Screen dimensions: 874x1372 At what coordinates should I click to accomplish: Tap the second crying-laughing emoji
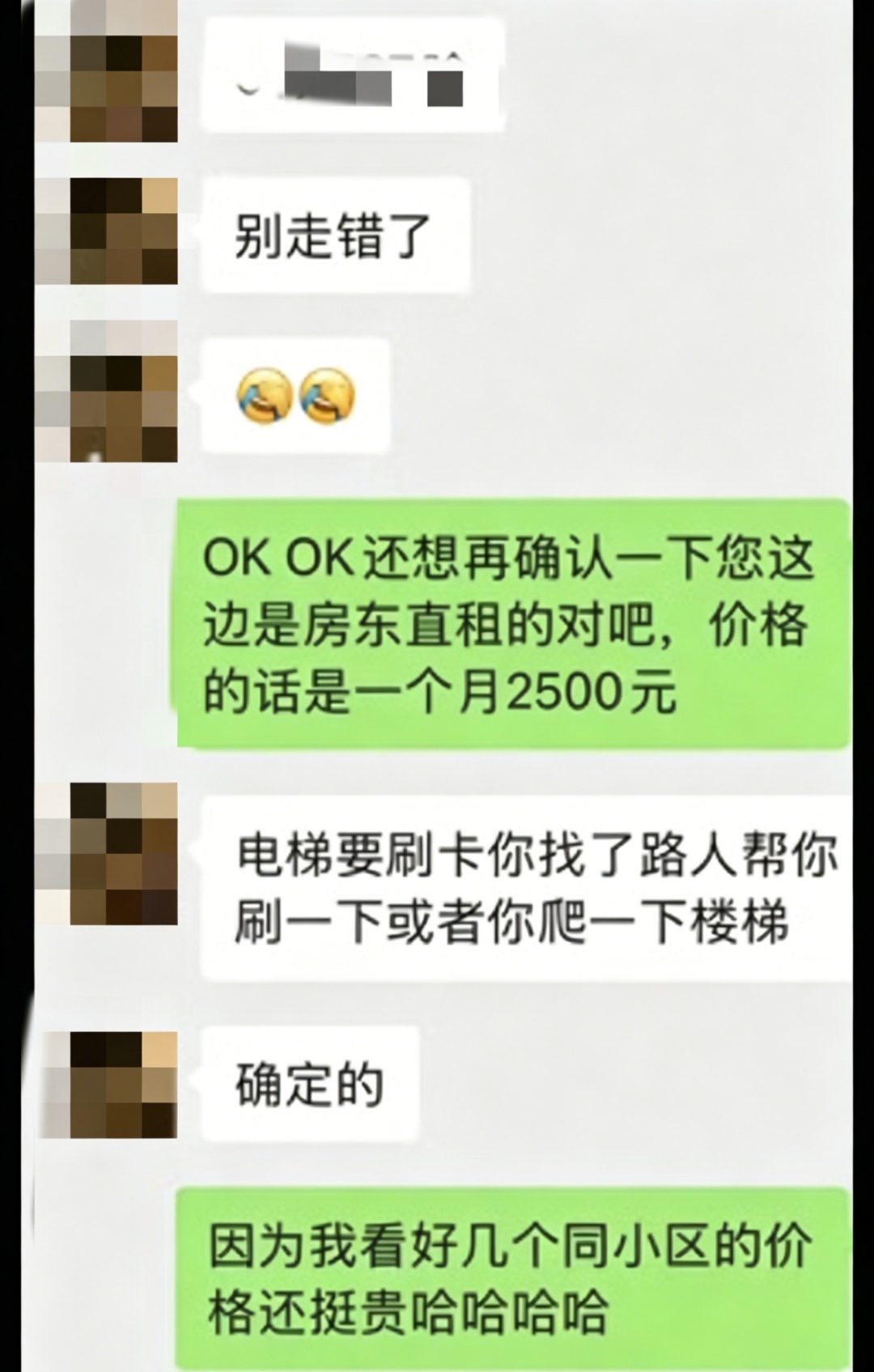point(326,394)
